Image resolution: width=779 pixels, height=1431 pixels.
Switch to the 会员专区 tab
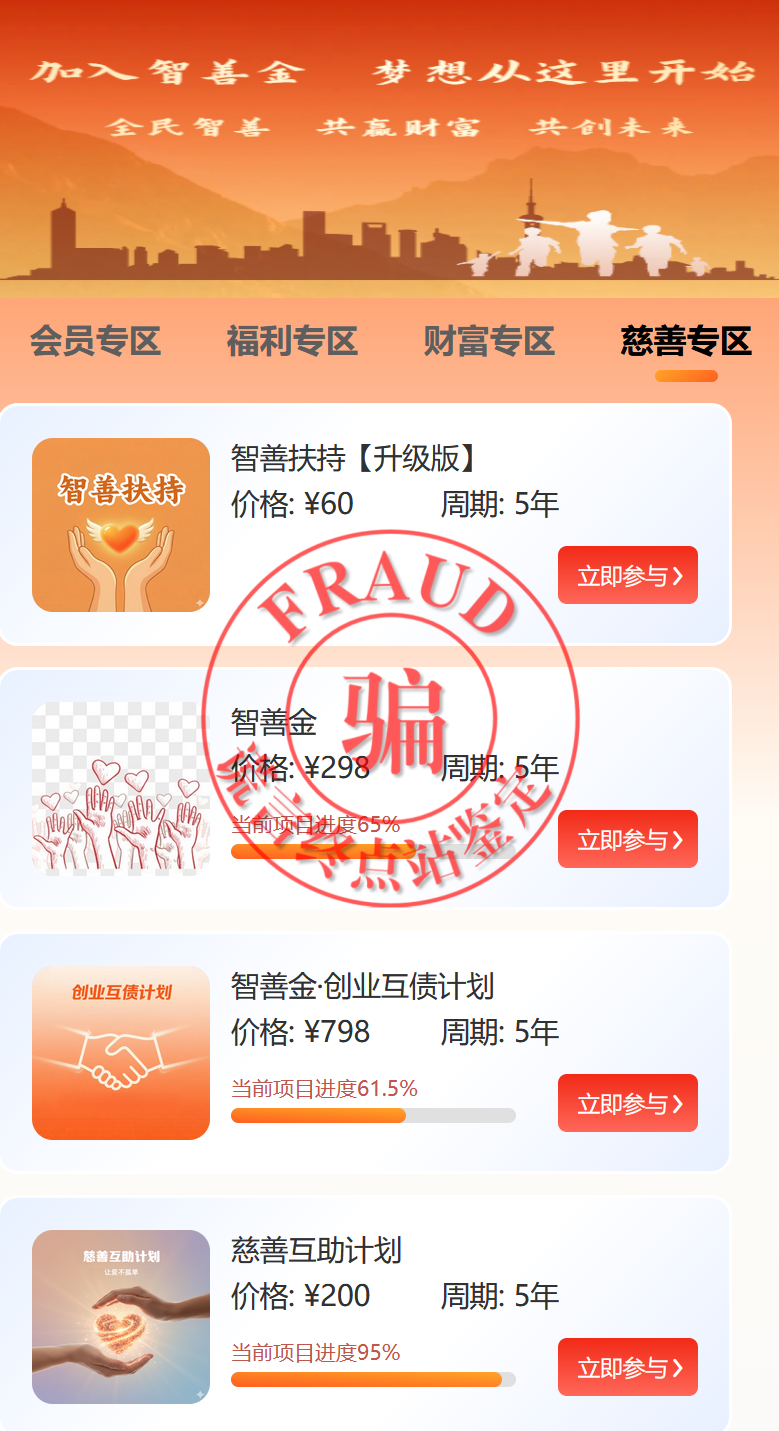95,341
